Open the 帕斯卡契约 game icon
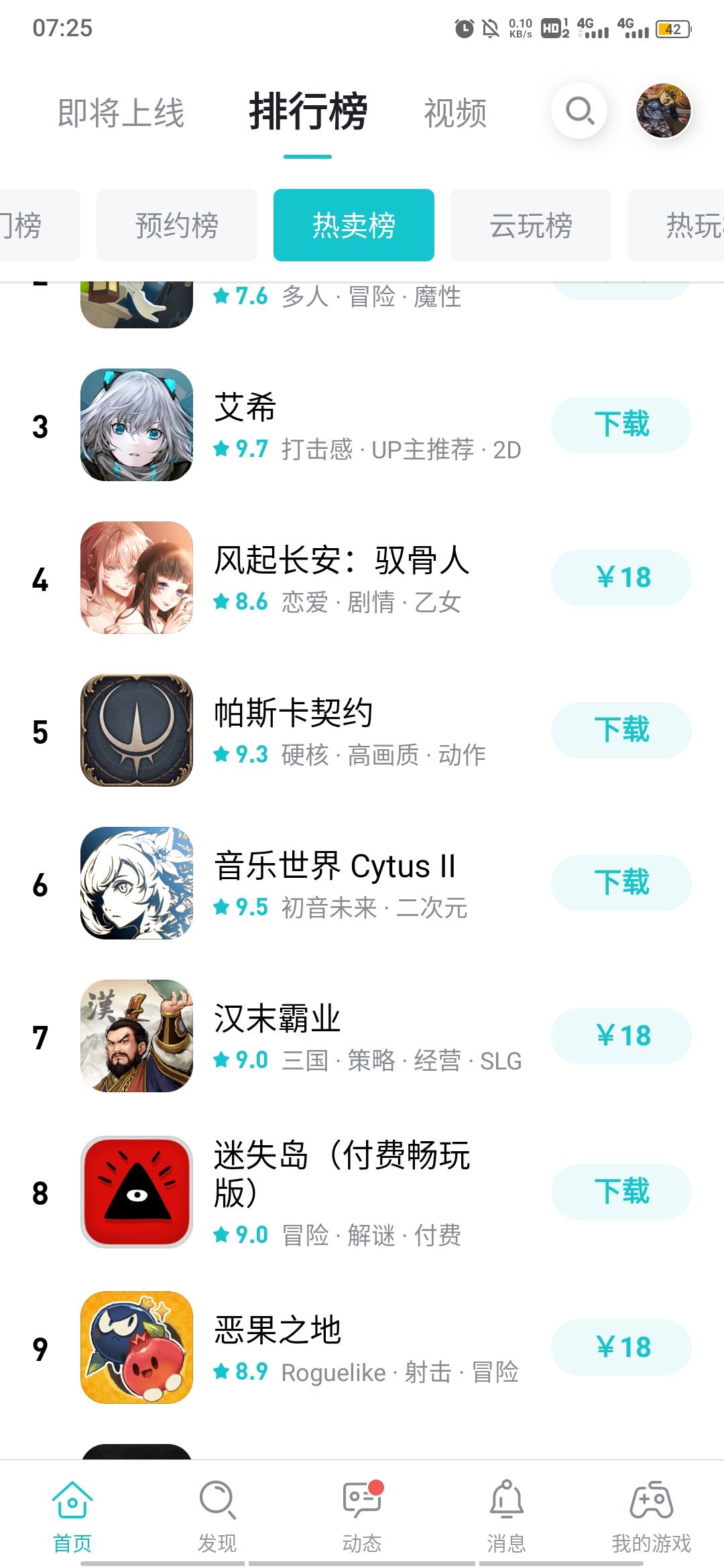Image resolution: width=724 pixels, height=1568 pixels. coord(137,730)
